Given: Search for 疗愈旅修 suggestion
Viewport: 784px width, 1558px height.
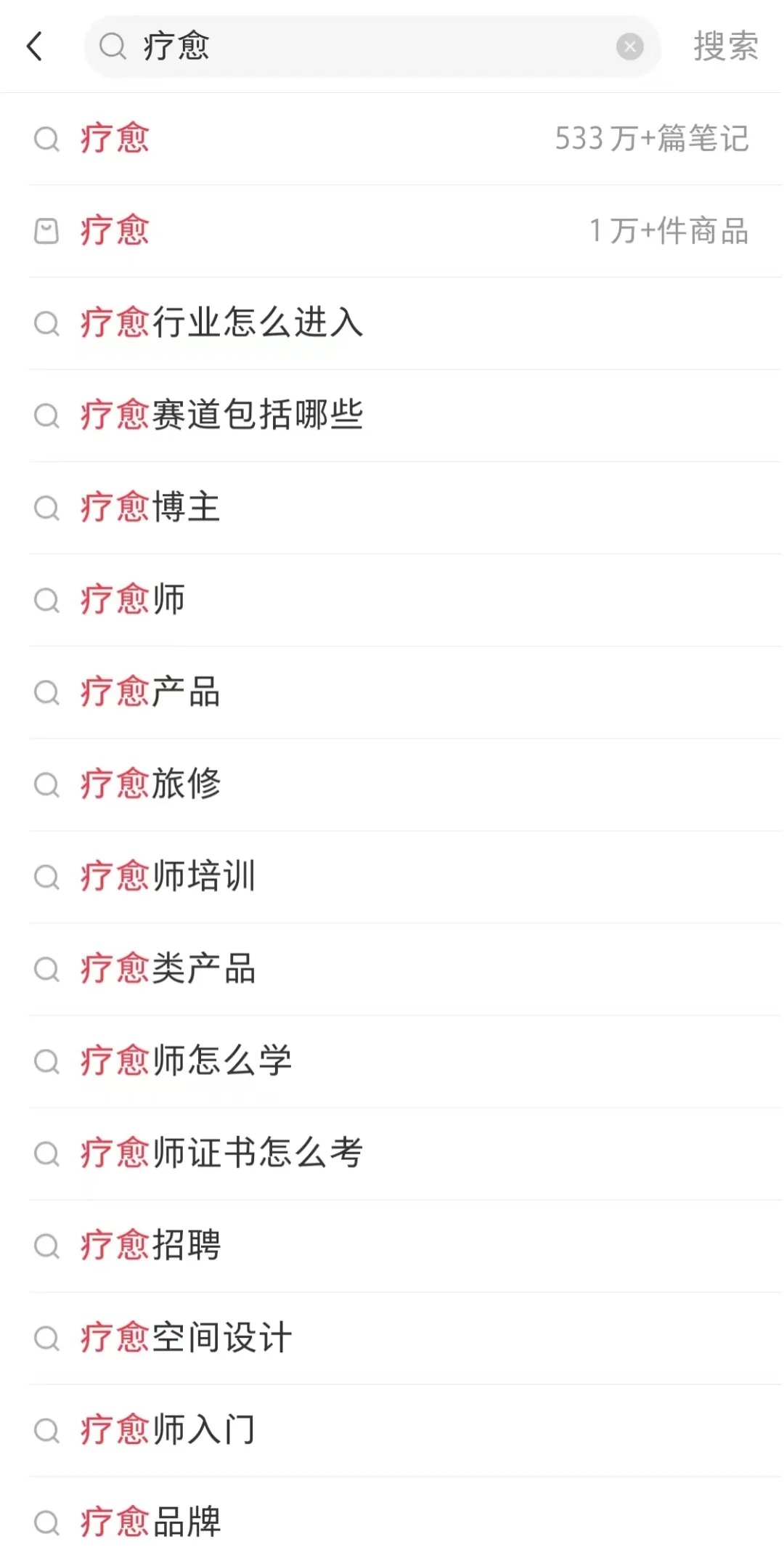Looking at the screenshot, I should [x=150, y=784].
